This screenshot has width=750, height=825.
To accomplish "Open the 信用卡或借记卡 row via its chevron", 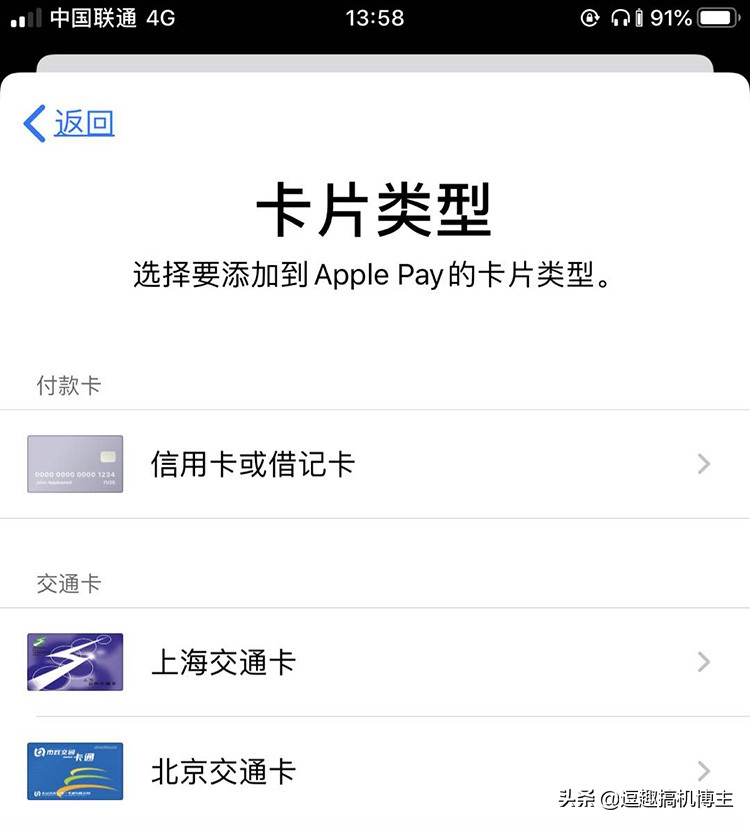I will 703,463.
